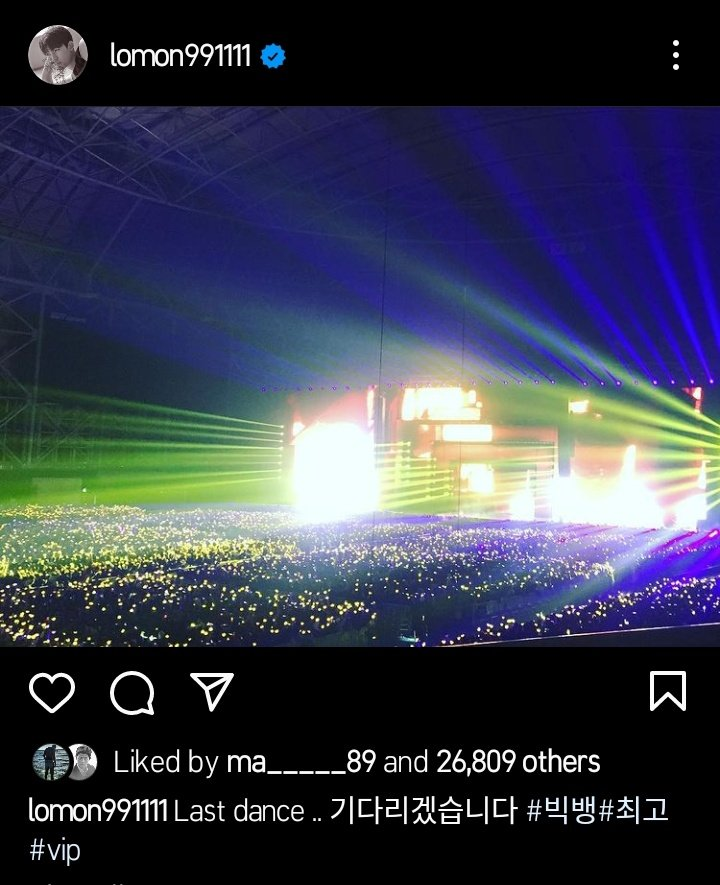Like this post with the heart icon
720x885 pixels.
click(x=52, y=692)
